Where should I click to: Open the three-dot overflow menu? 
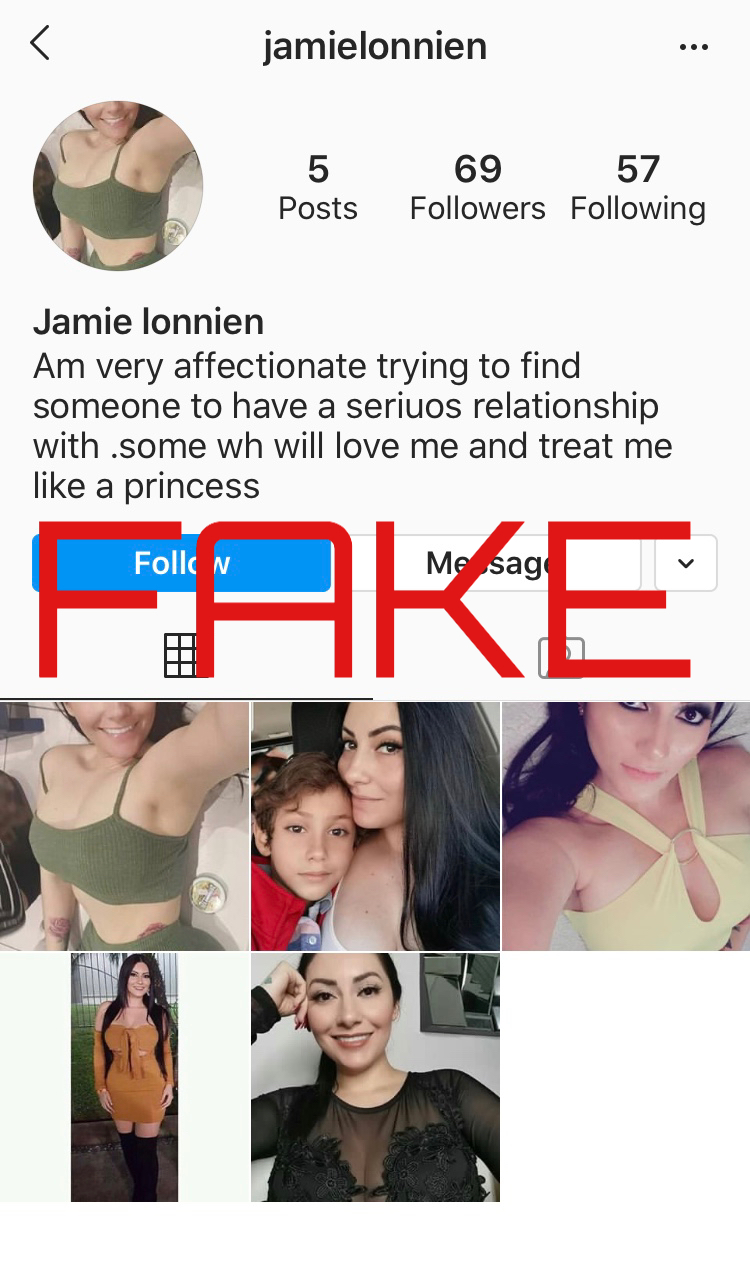(x=693, y=47)
